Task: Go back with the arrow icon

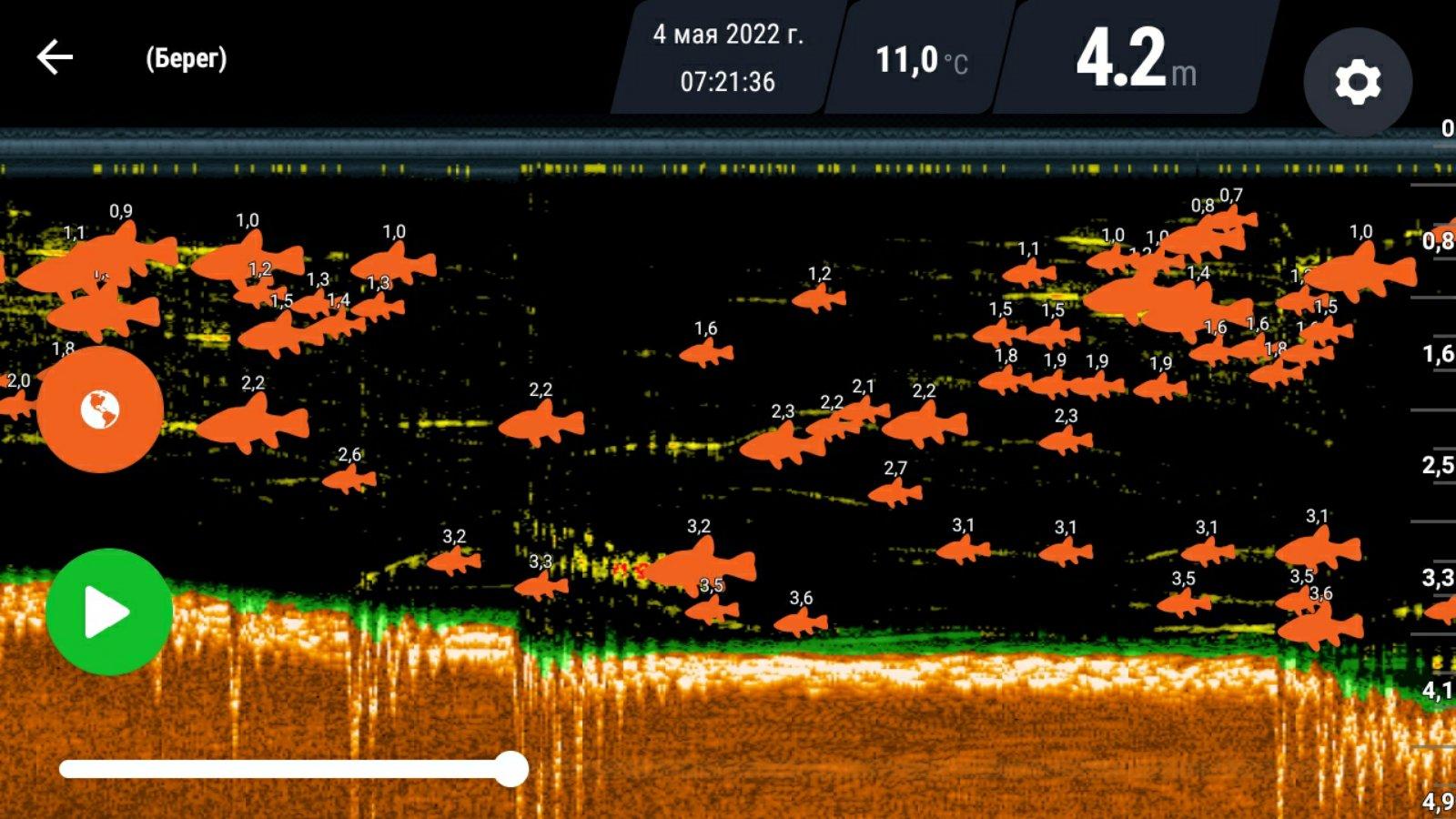Action: [55, 57]
